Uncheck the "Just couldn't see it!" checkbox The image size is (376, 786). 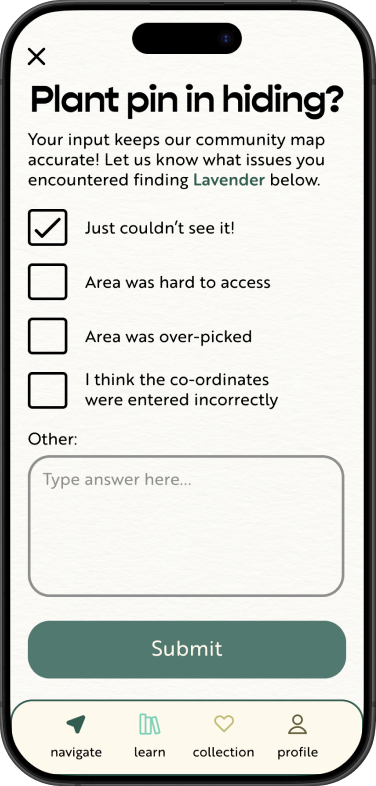tap(48, 228)
